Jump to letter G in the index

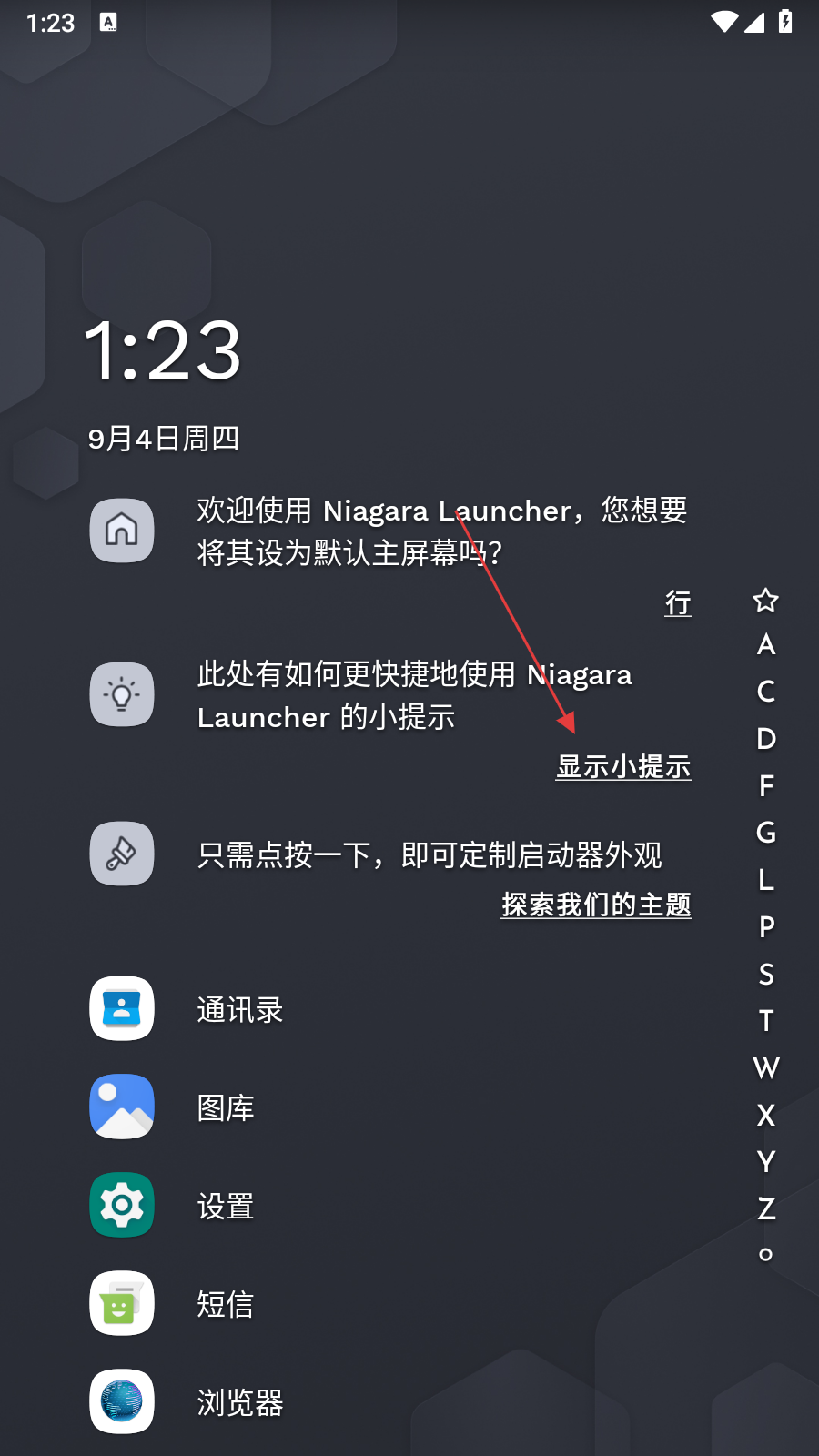(766, 832)
